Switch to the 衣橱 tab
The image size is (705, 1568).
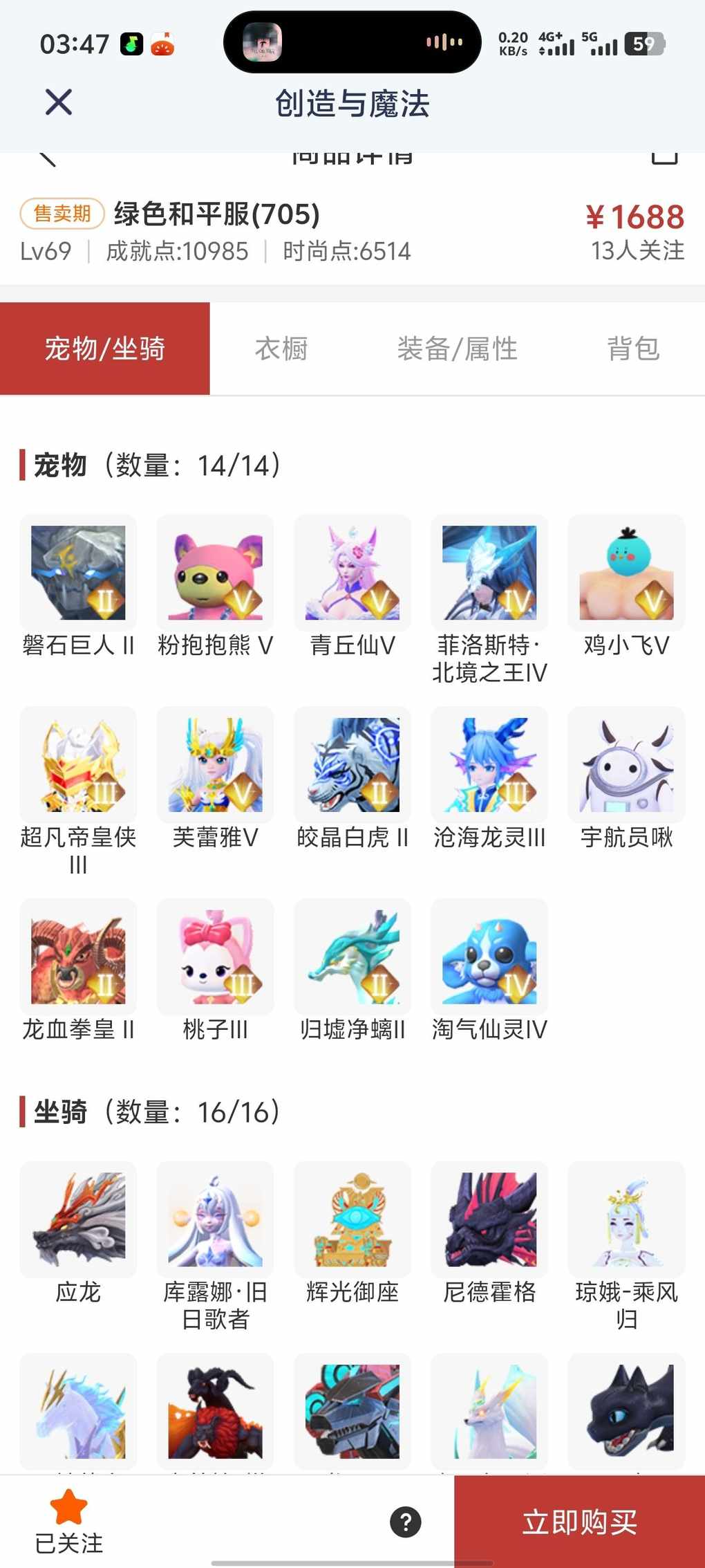tap(281, 349)
